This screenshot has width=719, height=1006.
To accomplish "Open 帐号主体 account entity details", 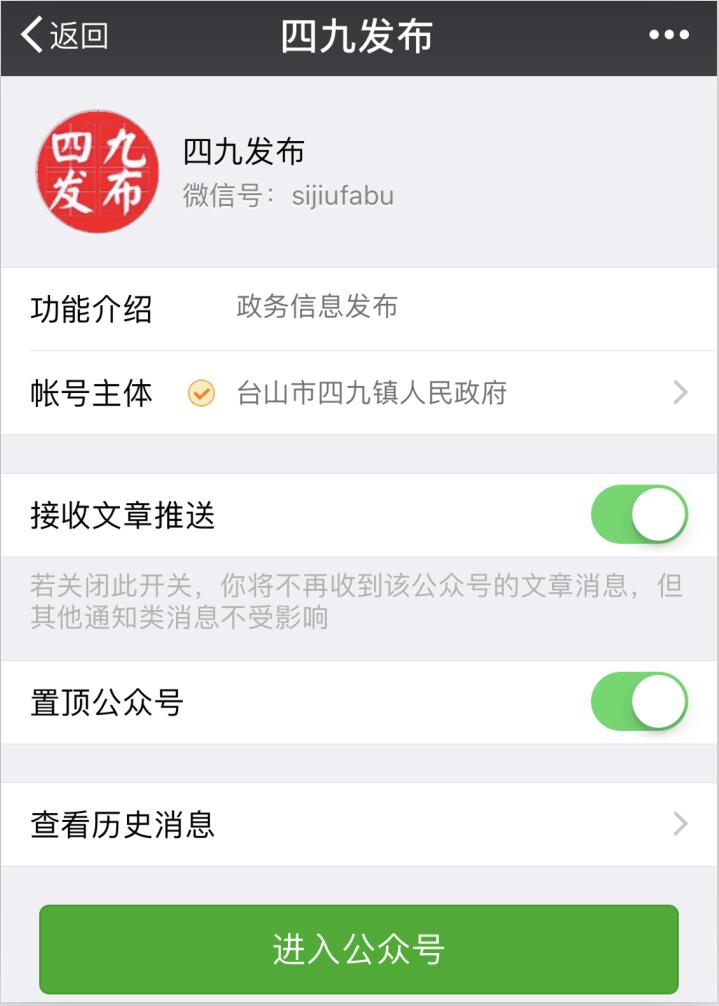I will point(359,393).
